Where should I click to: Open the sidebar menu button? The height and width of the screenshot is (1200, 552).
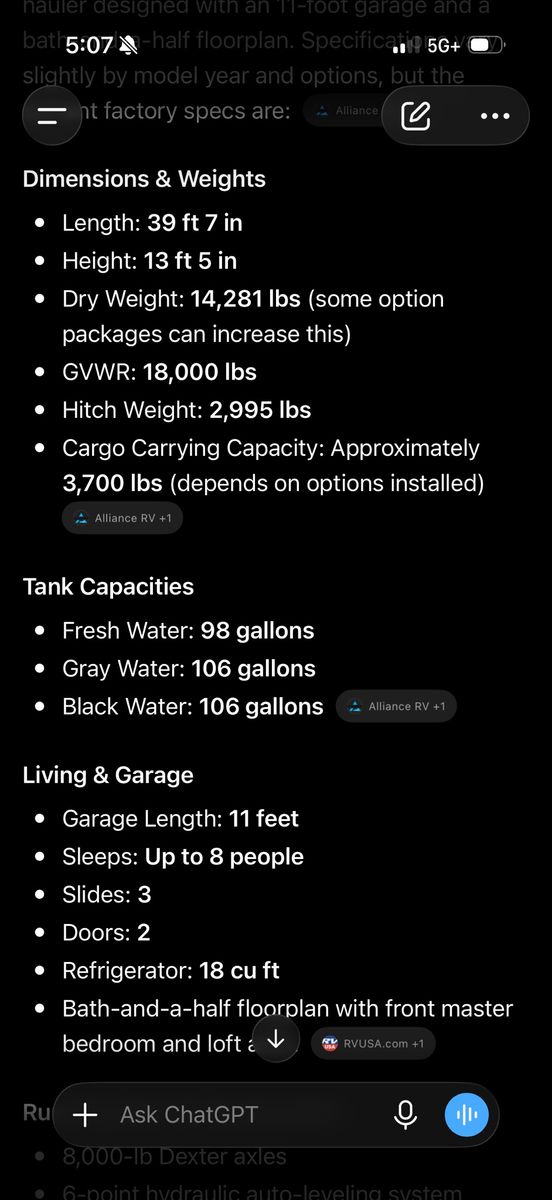(52, 115)
